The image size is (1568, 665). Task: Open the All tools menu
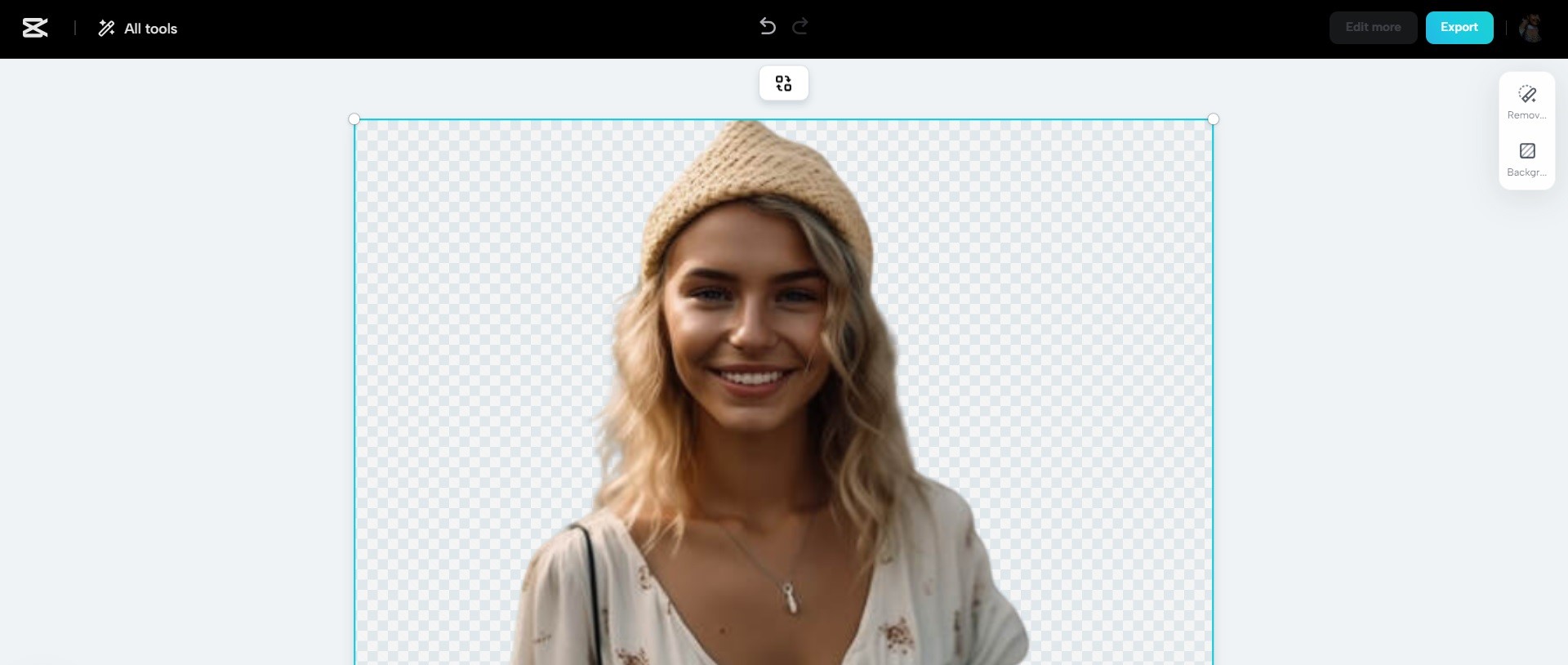click(x=138, y=29)
